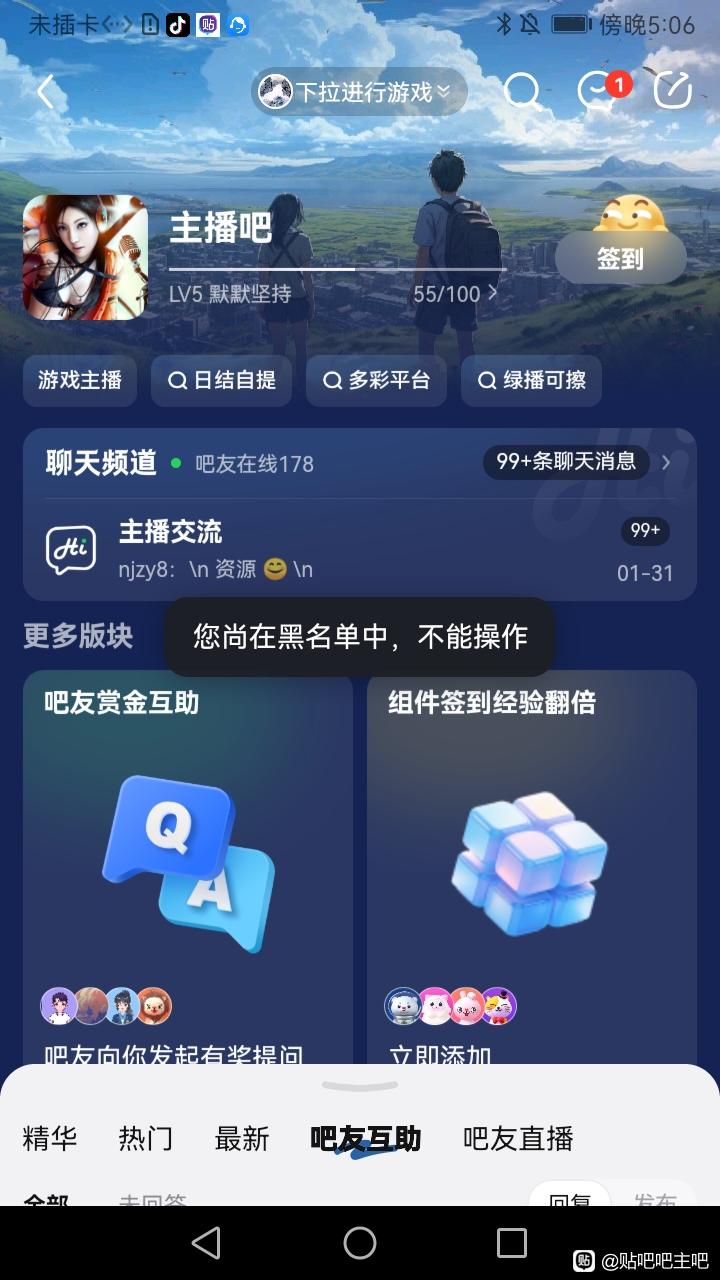Tap the system home button
The height and width of the screenshot is (1280, 720).
360,1243
